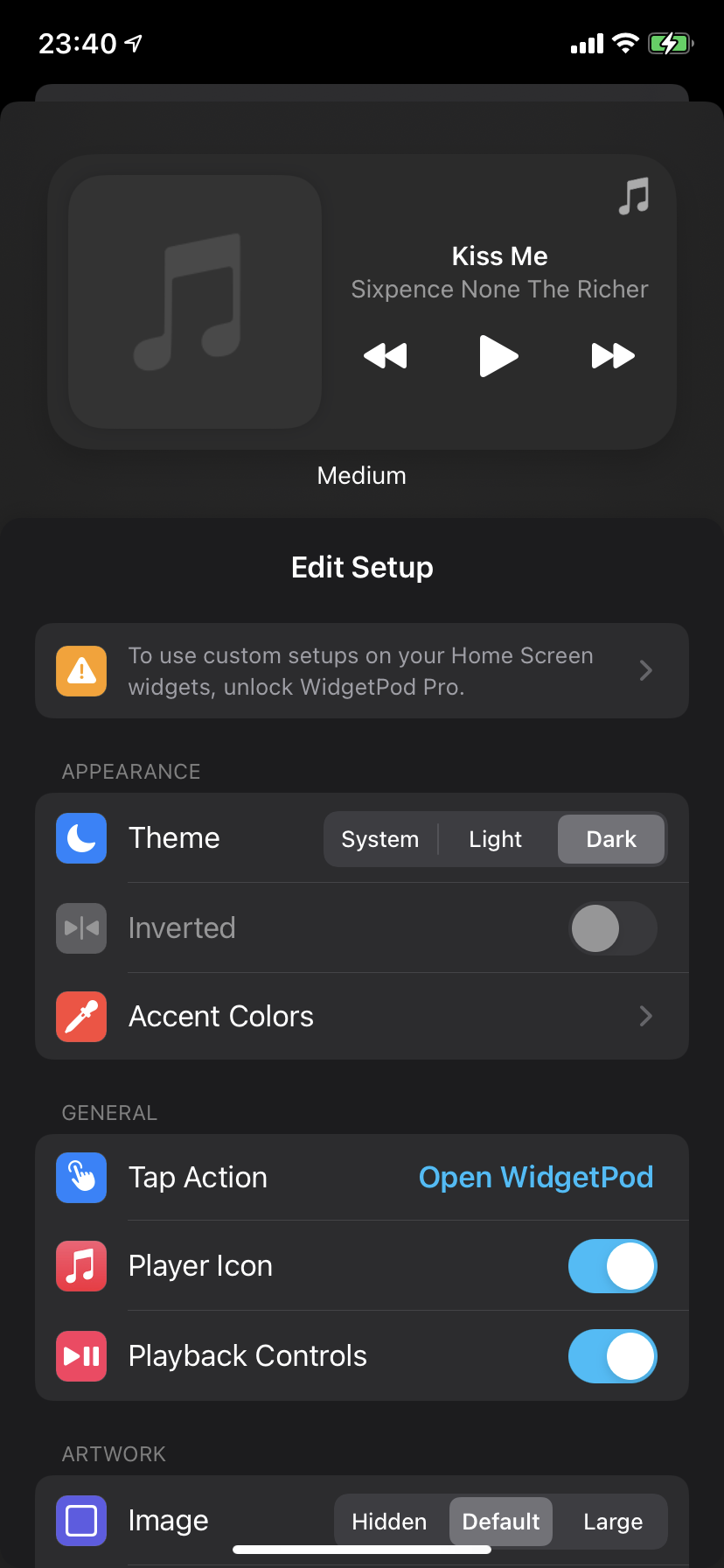724x1568 pixels.
Task: Select the Default artwork image size
Action: [501, 1522]
